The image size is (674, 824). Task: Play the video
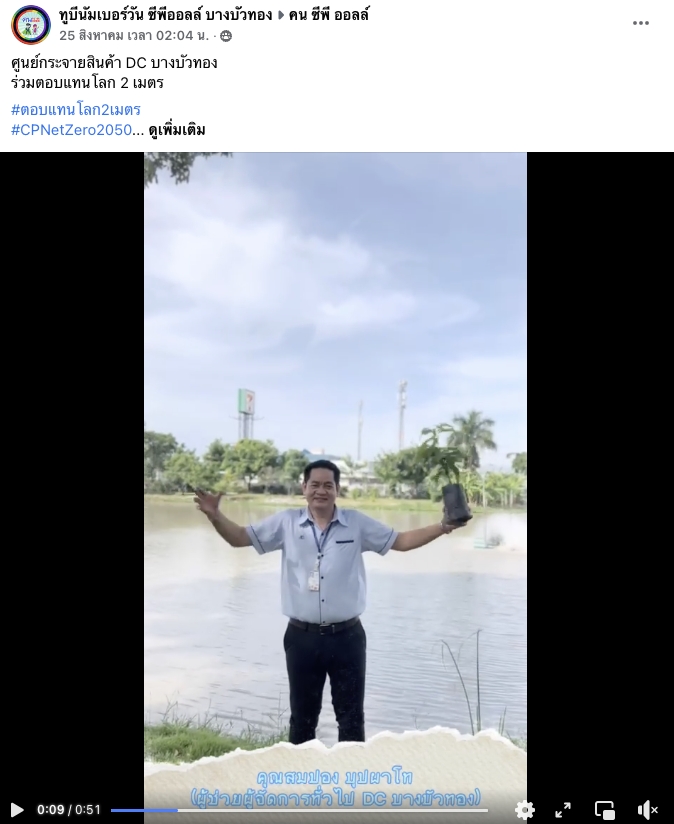pos(17,809)
